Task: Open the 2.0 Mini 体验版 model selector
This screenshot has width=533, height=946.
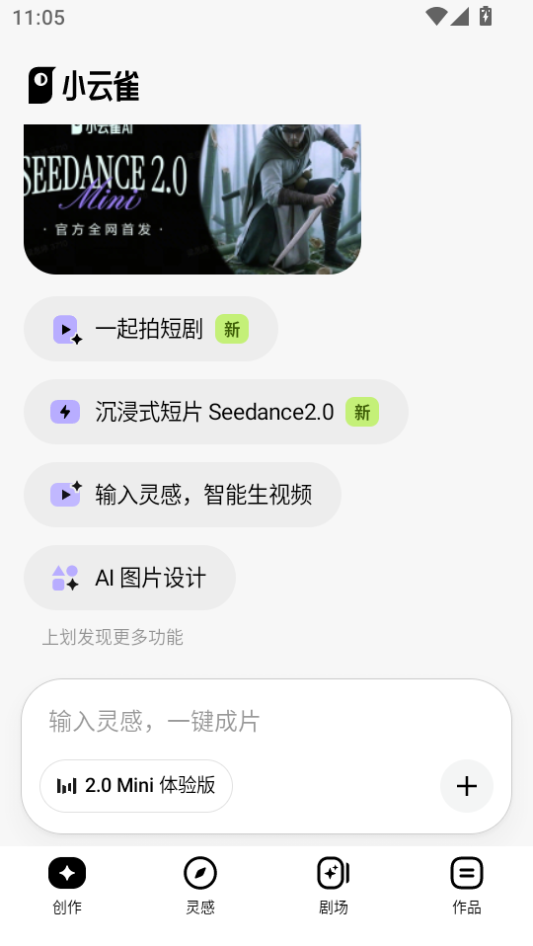Action: (136, 786)
